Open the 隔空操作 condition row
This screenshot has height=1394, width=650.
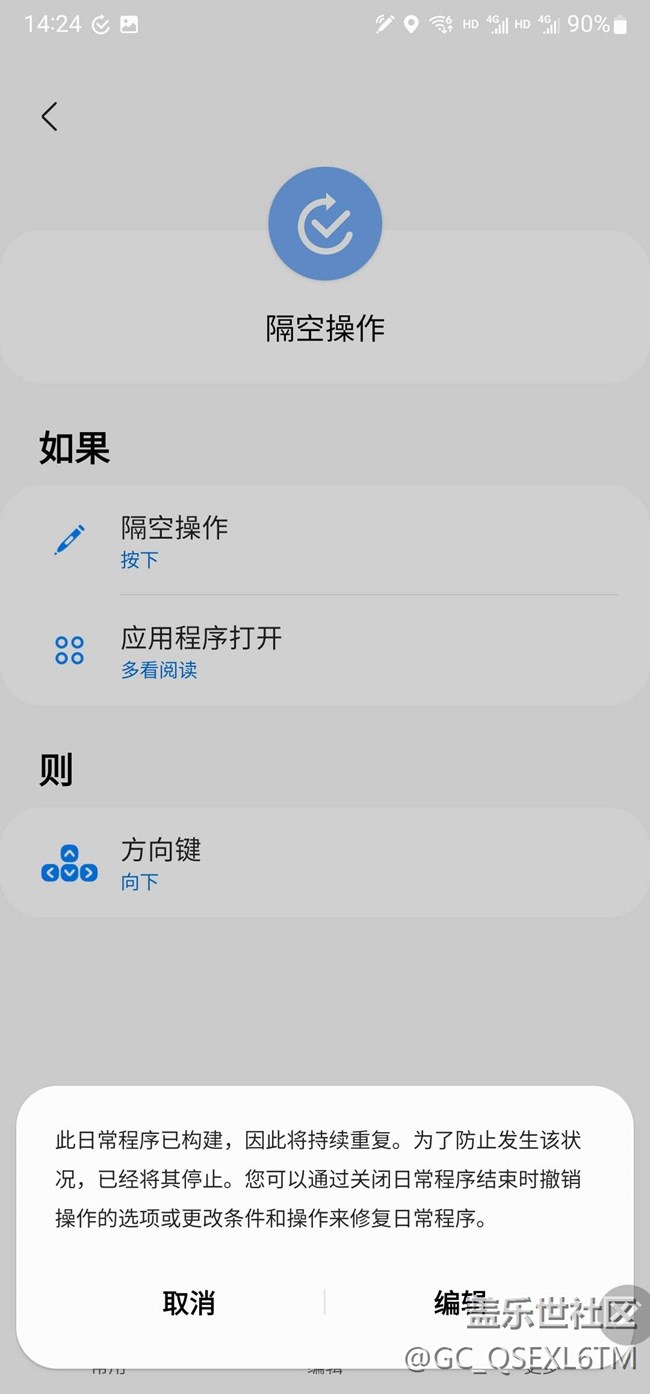point(324,540)
